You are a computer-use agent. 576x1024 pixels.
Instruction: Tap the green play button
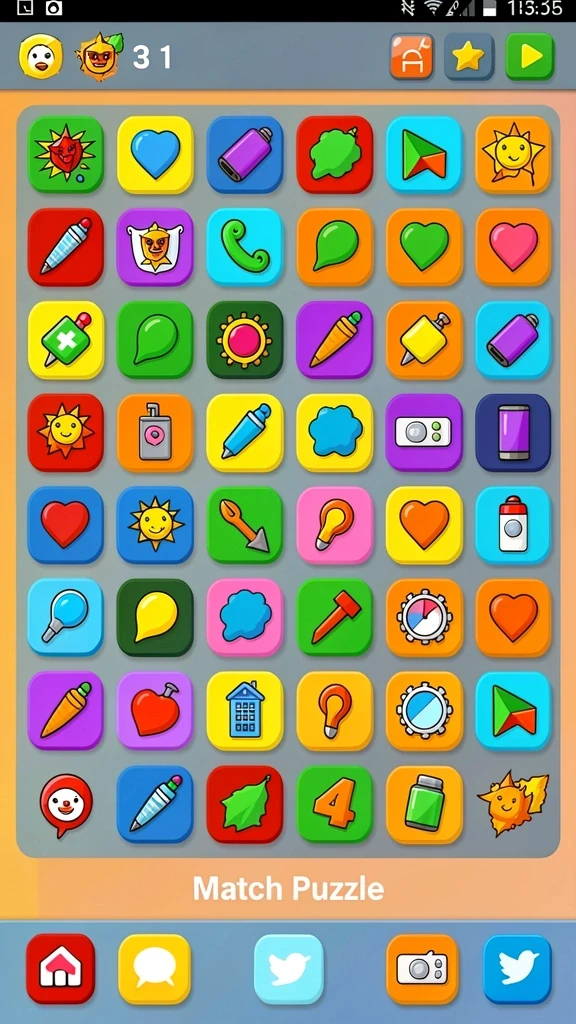(529, 57)
